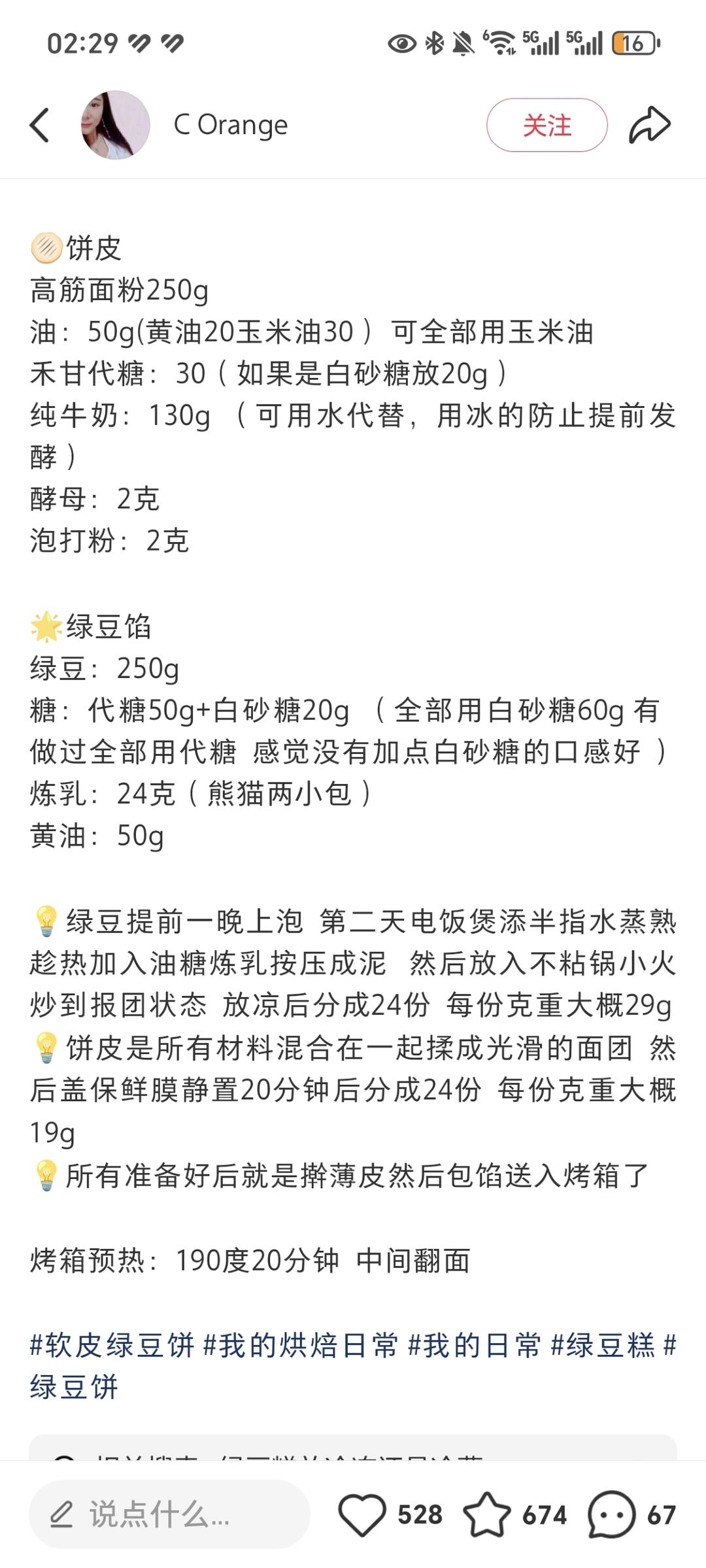
Task: Open the #我的烘焙日常 hashtag
Action: click(x=301, y=1345)
